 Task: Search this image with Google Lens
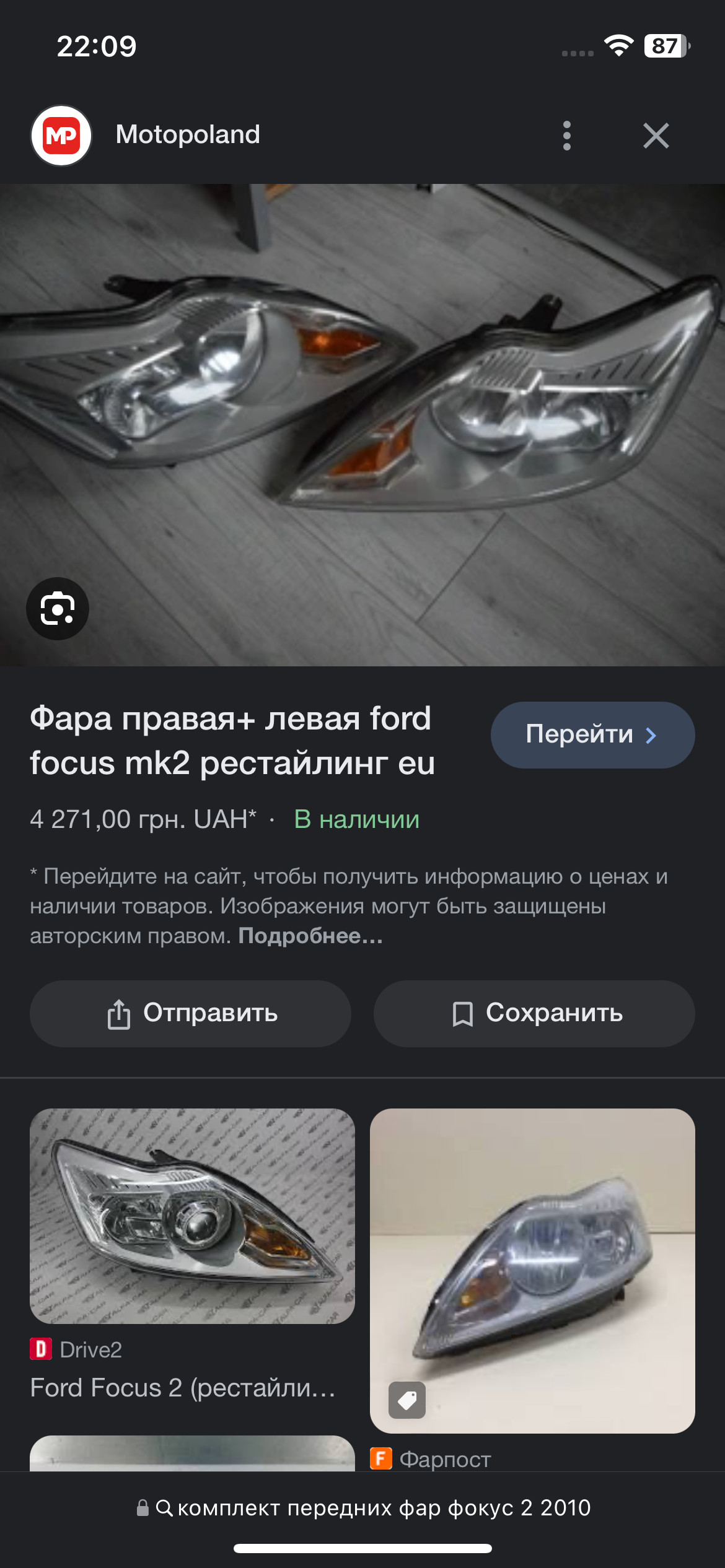coord(58,609)
